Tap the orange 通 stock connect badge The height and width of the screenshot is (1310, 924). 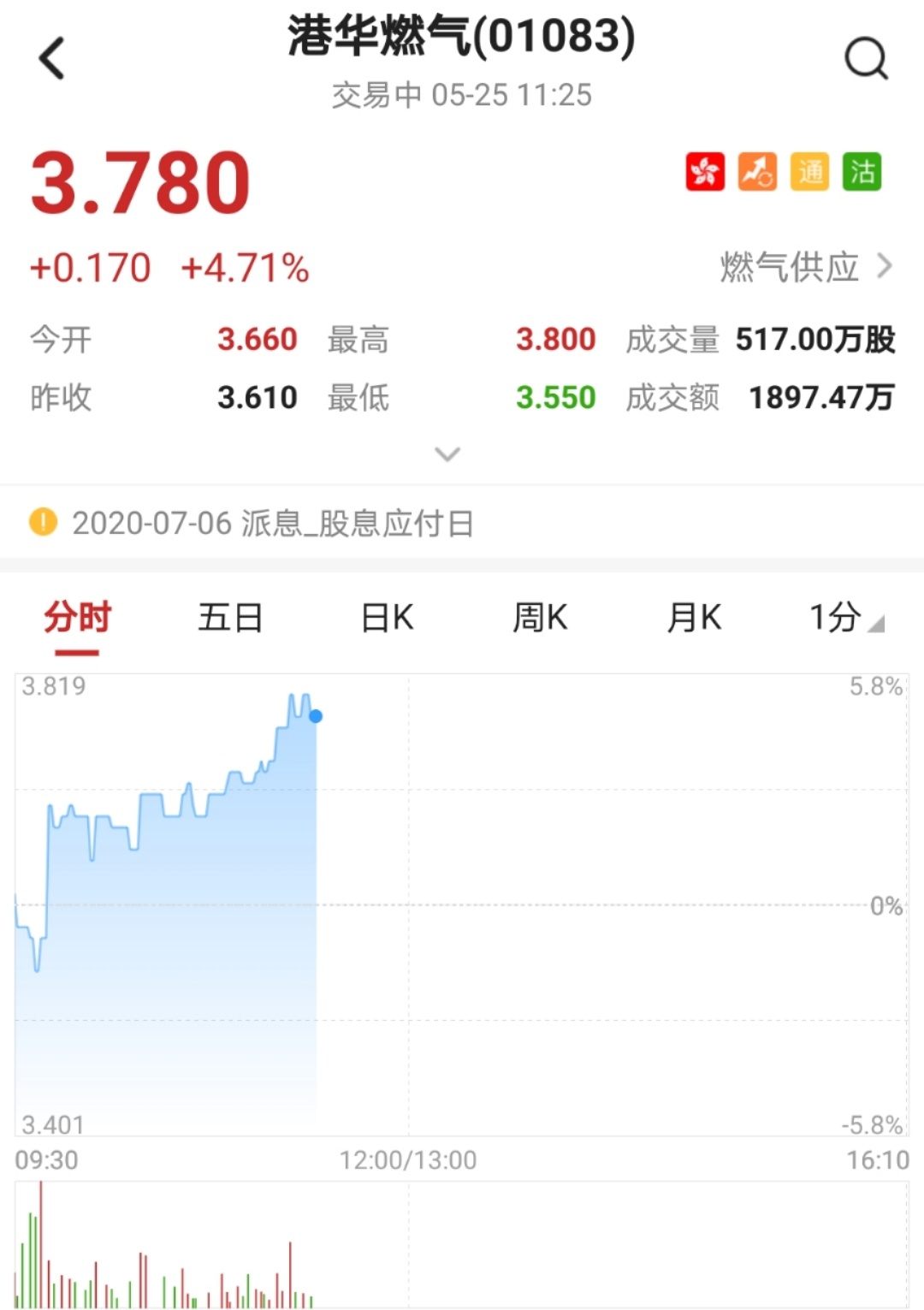pyautogui.click(x=809, y=172)
